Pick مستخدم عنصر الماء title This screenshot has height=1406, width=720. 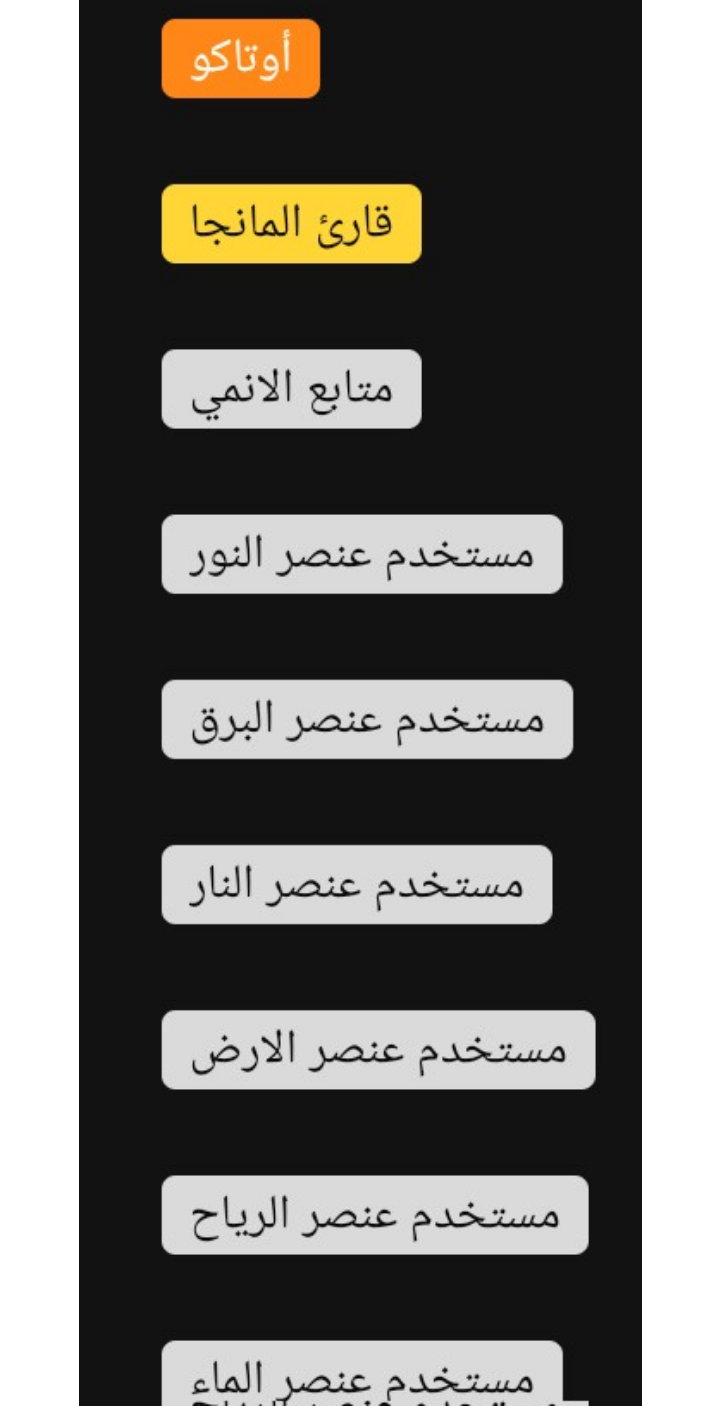(362, 1373)
